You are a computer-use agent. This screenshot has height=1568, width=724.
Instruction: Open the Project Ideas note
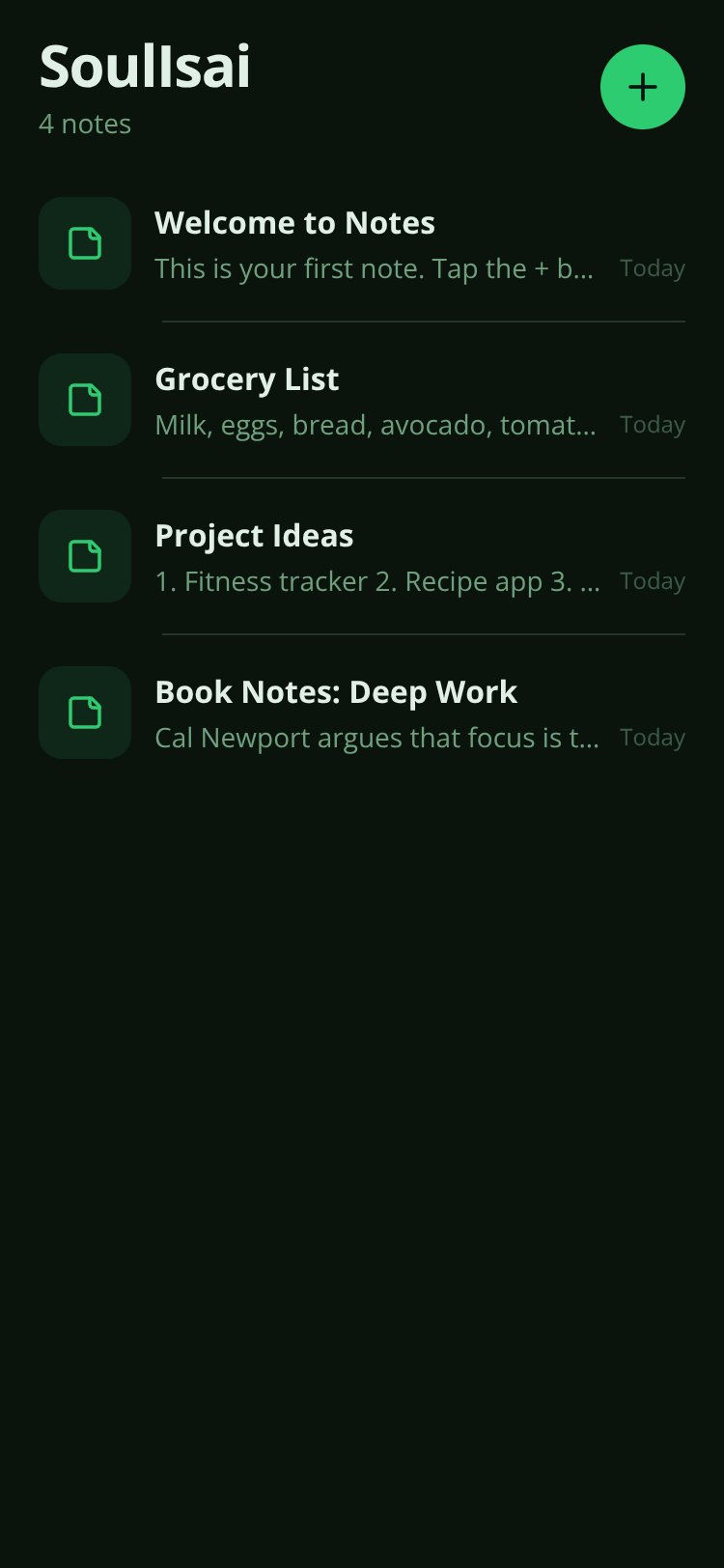tap(362, 556)
